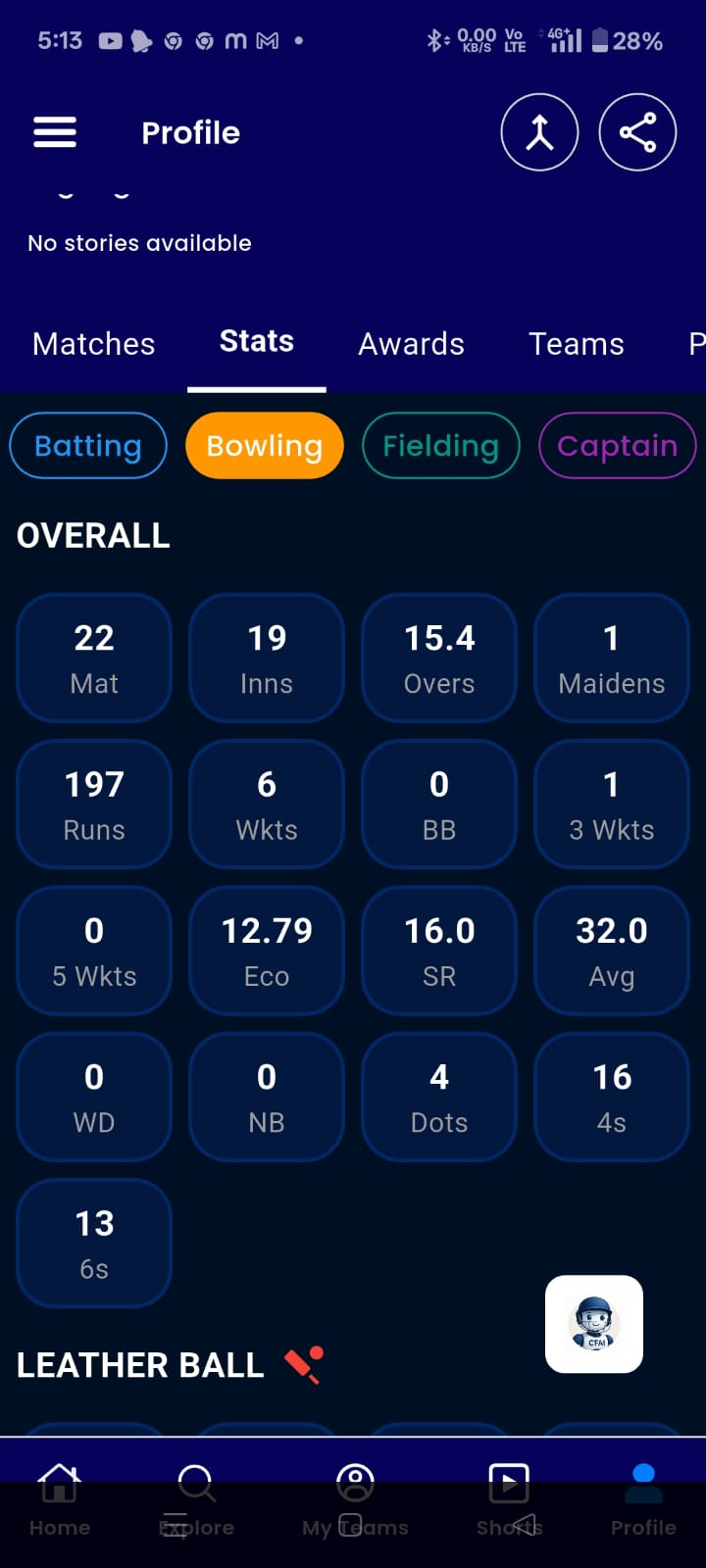
Task: Open My Teams in bottom navigation
Action: (x=355, y=1500)
